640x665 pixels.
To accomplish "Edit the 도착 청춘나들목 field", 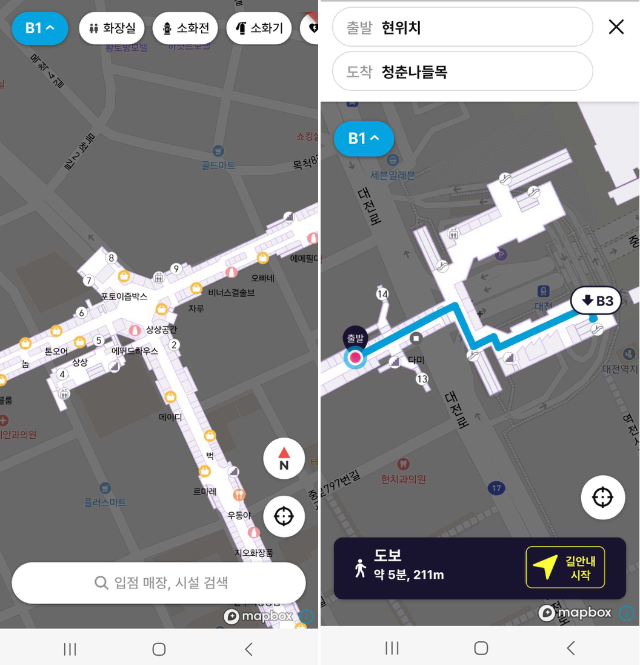I will 462,71.
